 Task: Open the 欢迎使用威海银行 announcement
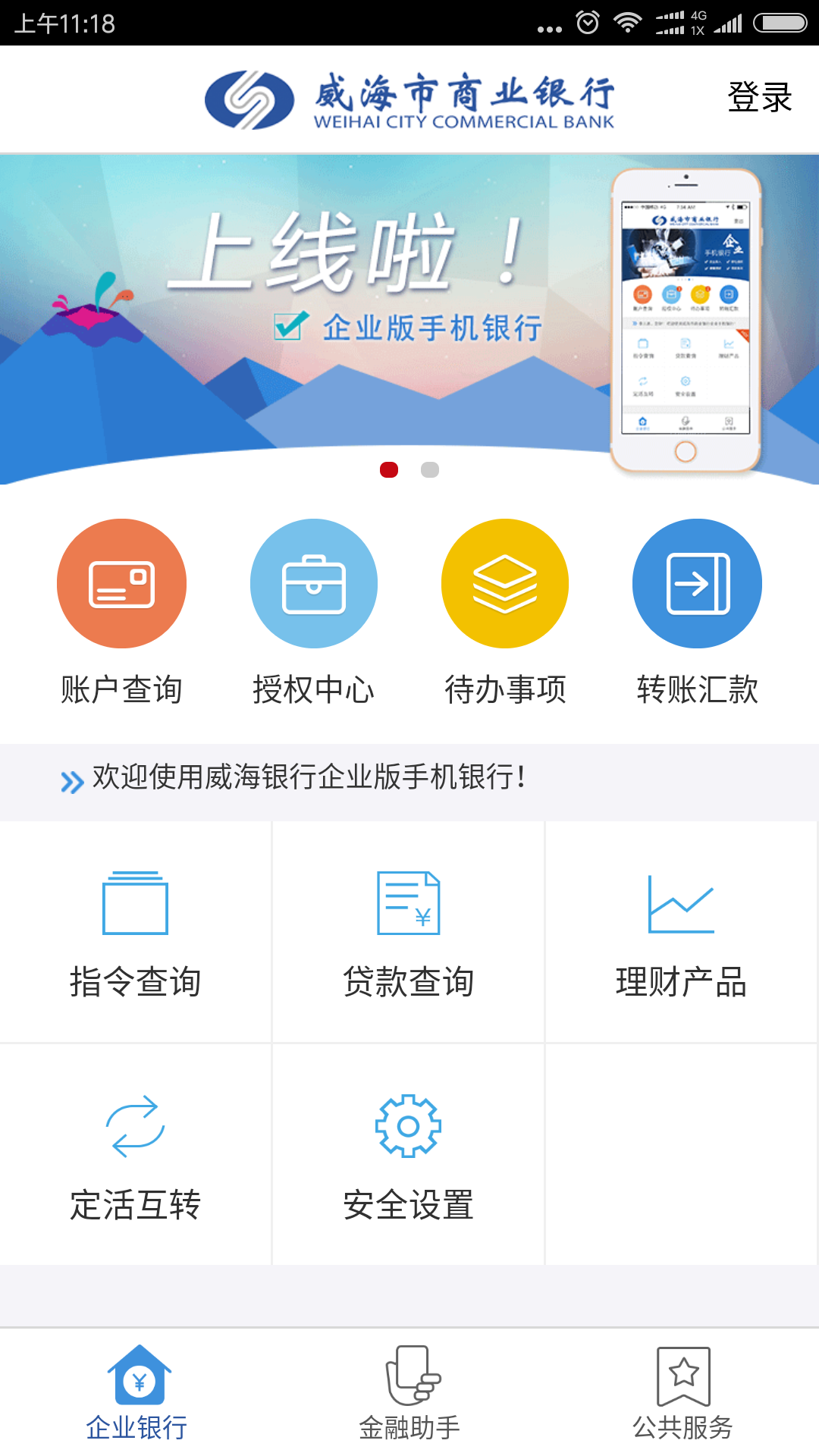coord(308,778)
